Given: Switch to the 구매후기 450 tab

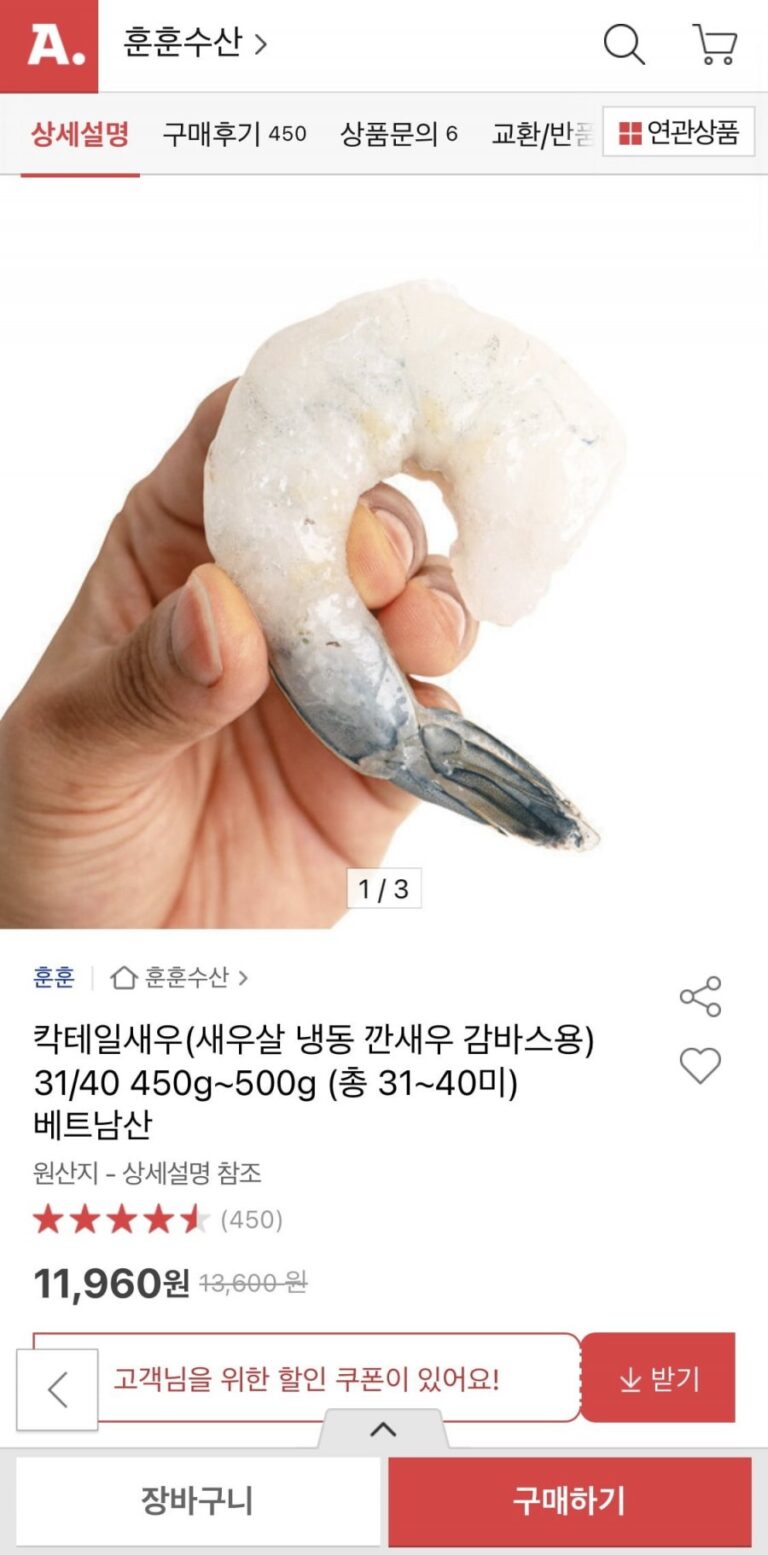Looking at the screenshot, I should (x=234, y=134).
